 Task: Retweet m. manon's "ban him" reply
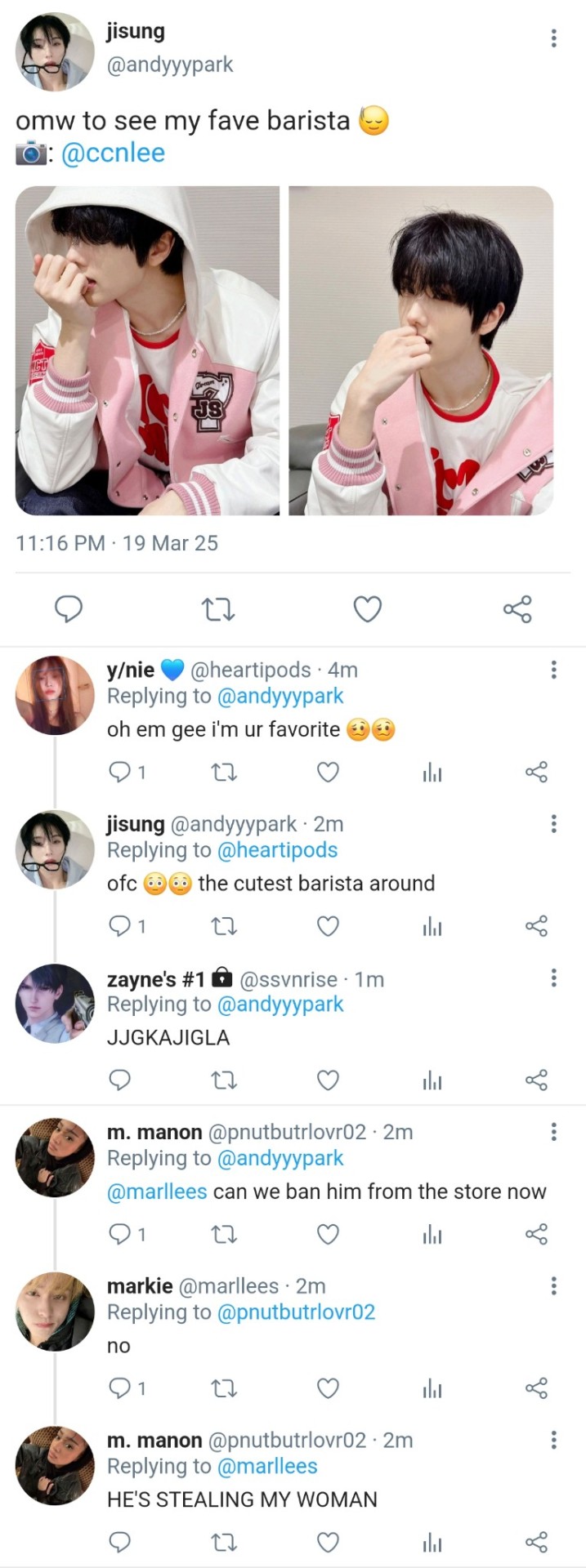coord(224,1234)
